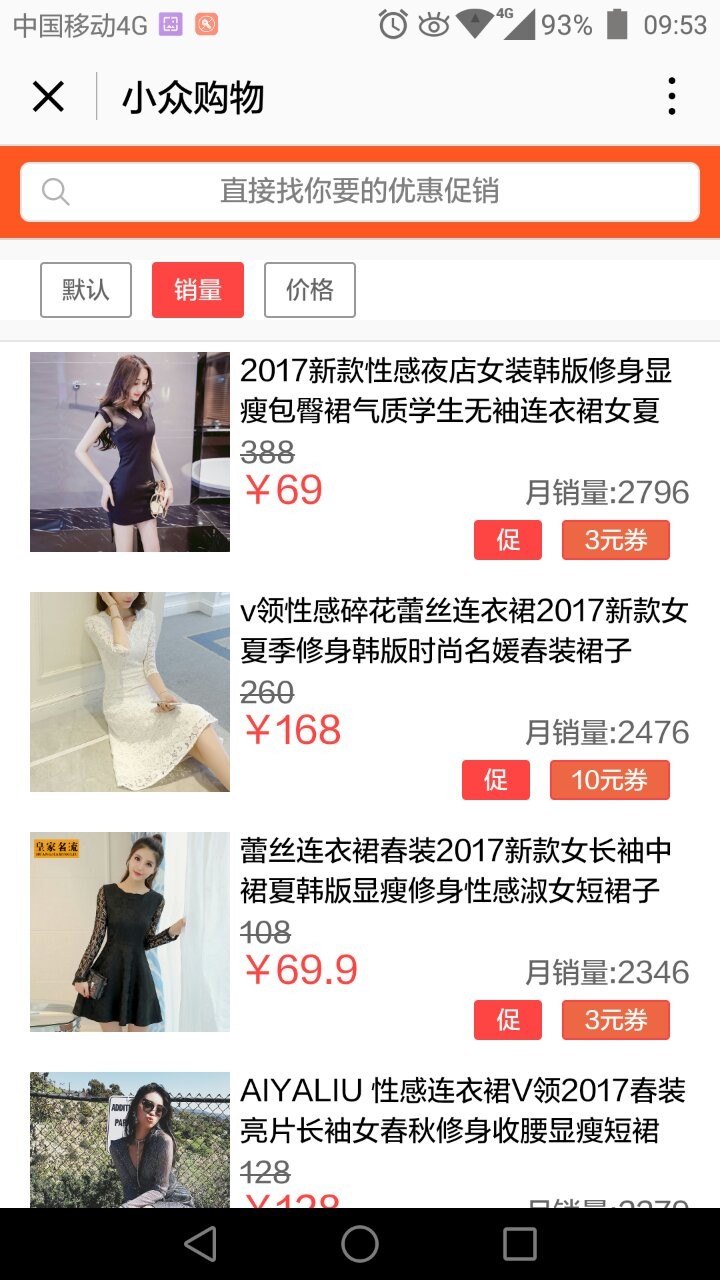Return to the home screen
The image size is (720, 1280).
pos(360,1244)
